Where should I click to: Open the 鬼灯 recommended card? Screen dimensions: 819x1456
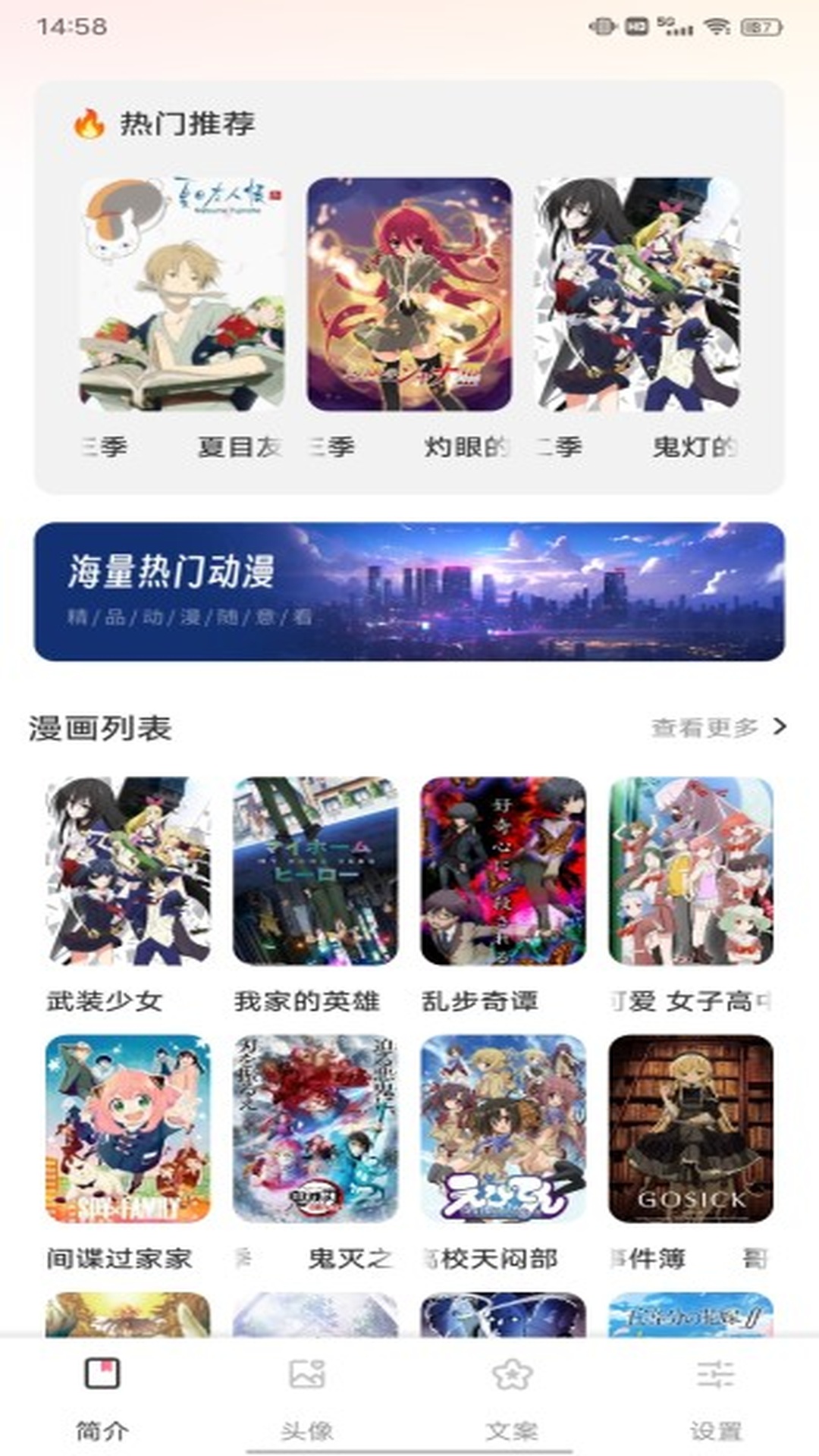(637, 294)
